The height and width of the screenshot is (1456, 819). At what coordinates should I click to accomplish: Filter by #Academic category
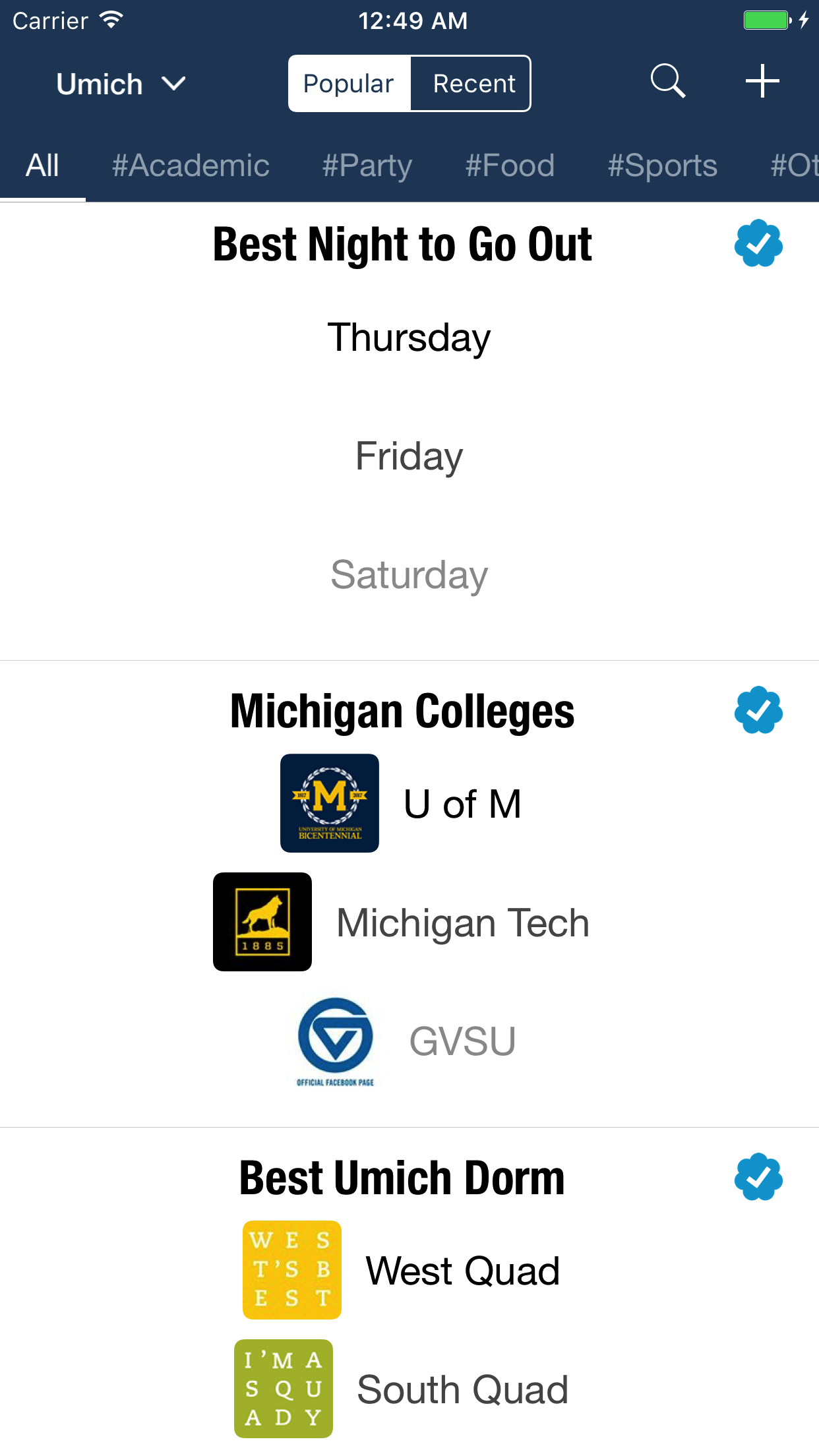coord(191,166)
